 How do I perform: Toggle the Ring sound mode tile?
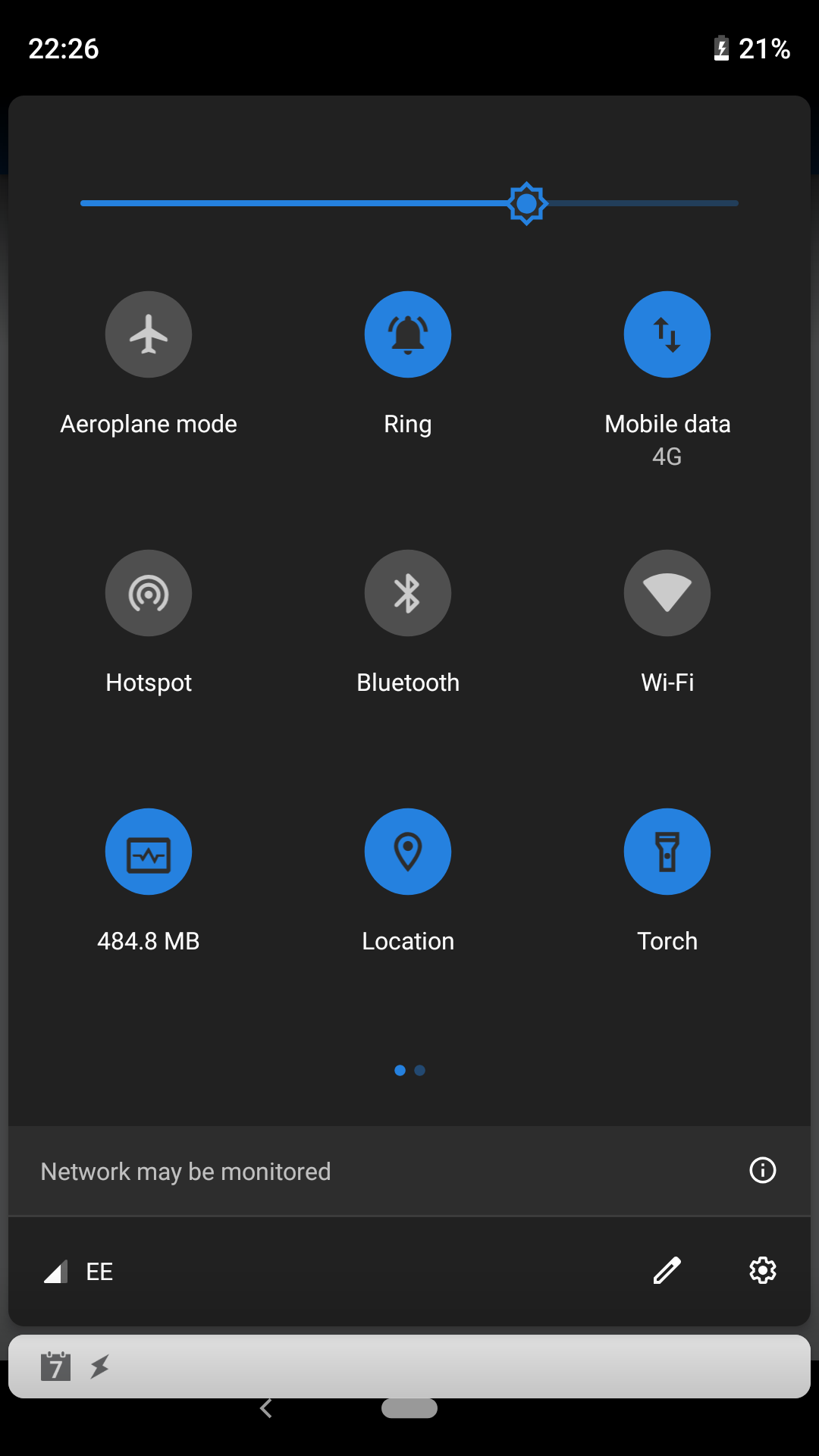(408, 334)
